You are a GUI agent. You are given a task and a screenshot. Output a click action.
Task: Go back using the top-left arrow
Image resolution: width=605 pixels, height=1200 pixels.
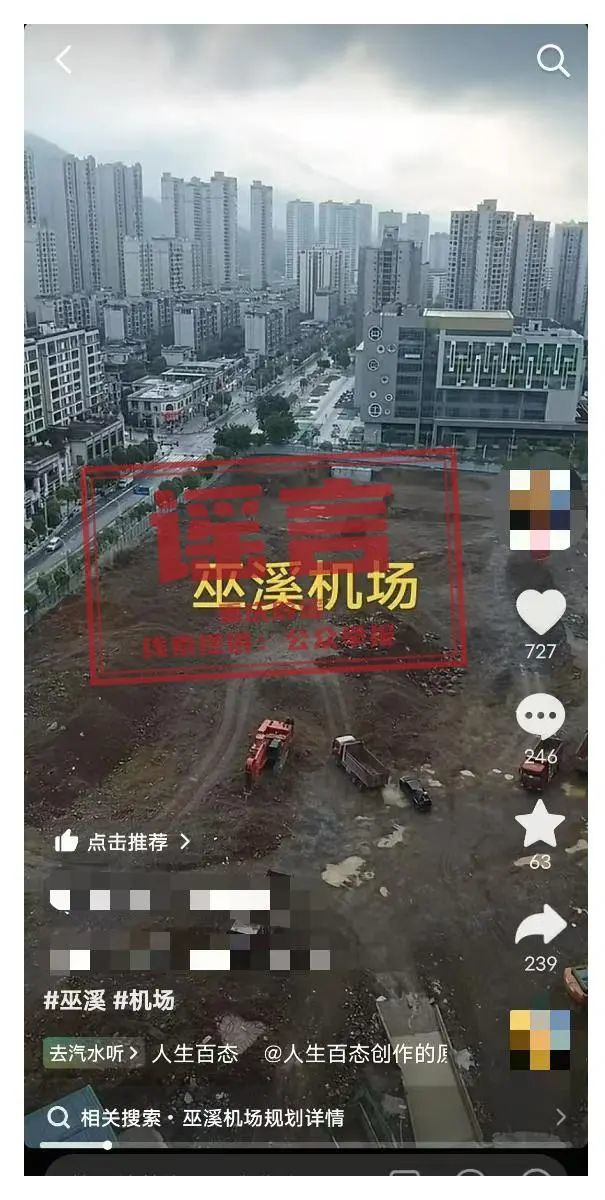point(63,61)
